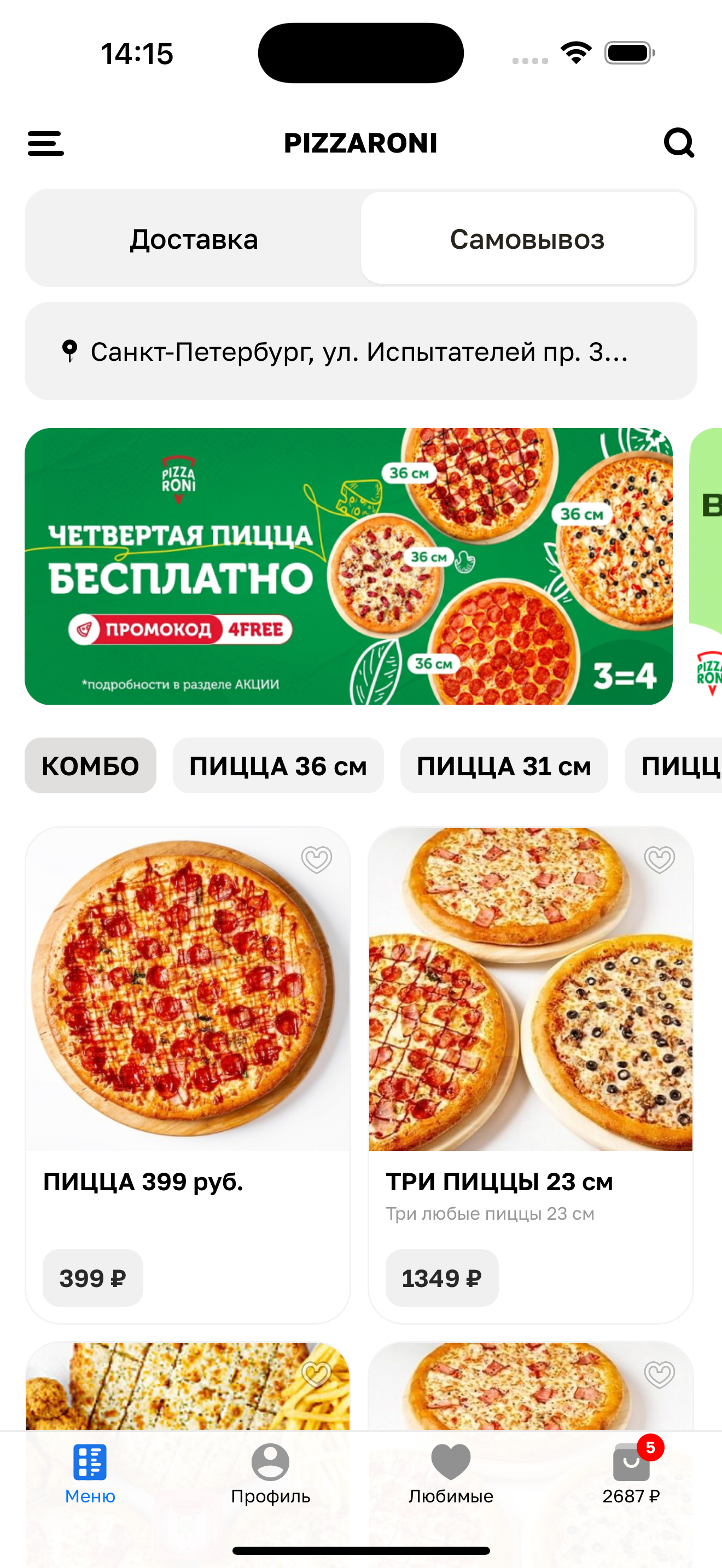Tap the 399 ₽ price button
This screenshot has width=722, height=1568.
[92, 1278]
